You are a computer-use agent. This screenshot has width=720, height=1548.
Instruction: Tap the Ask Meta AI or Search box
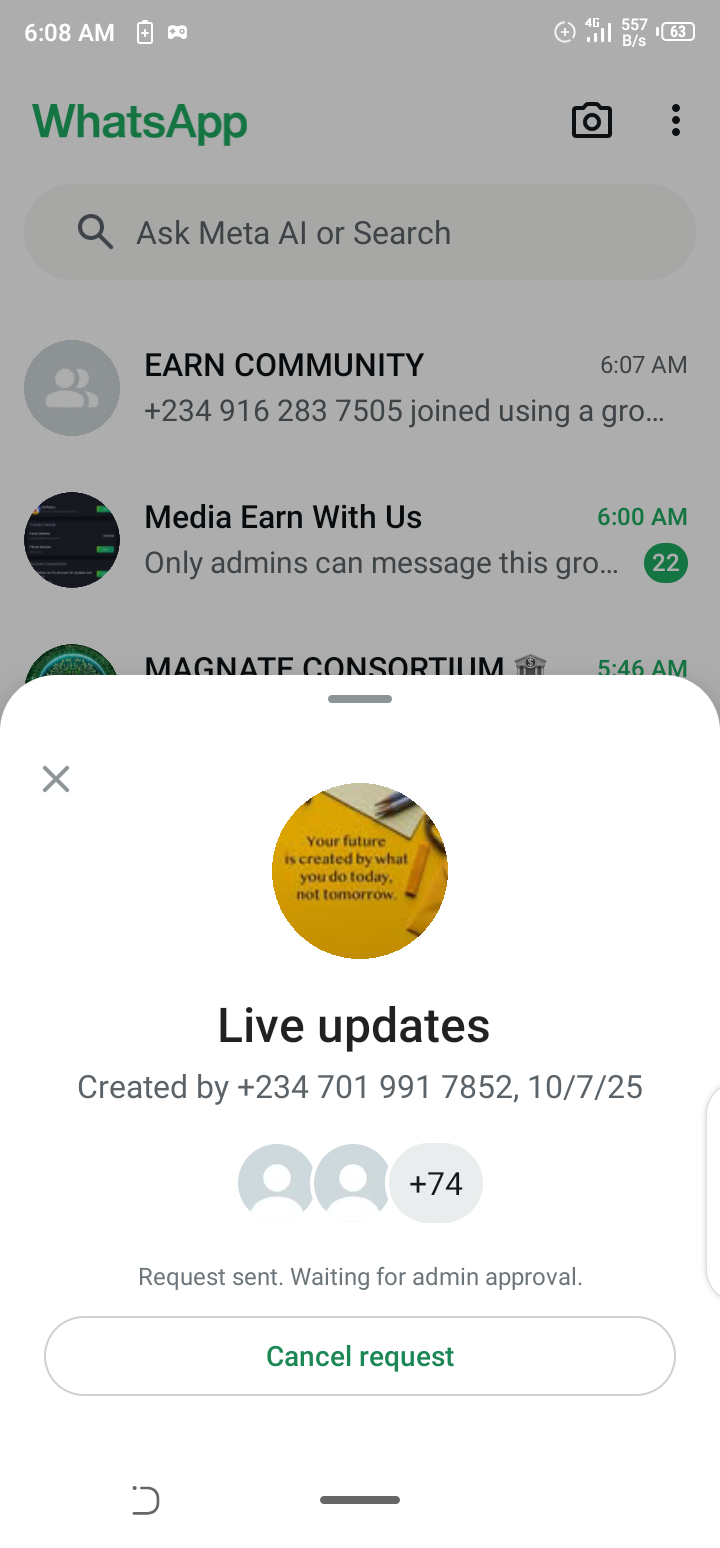tap(360, 233)
